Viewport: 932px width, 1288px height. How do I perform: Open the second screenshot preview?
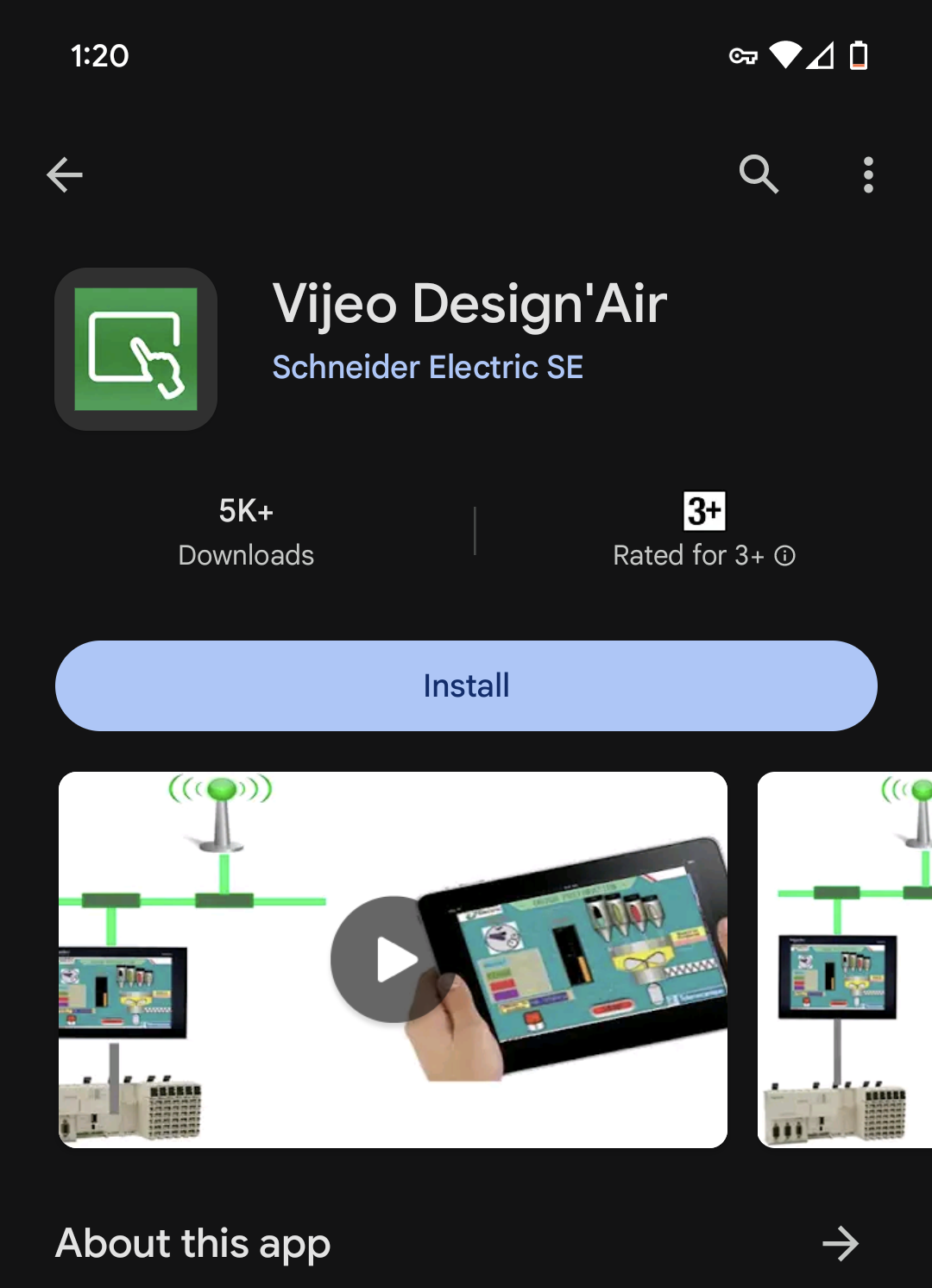click(x=844, y=959)
